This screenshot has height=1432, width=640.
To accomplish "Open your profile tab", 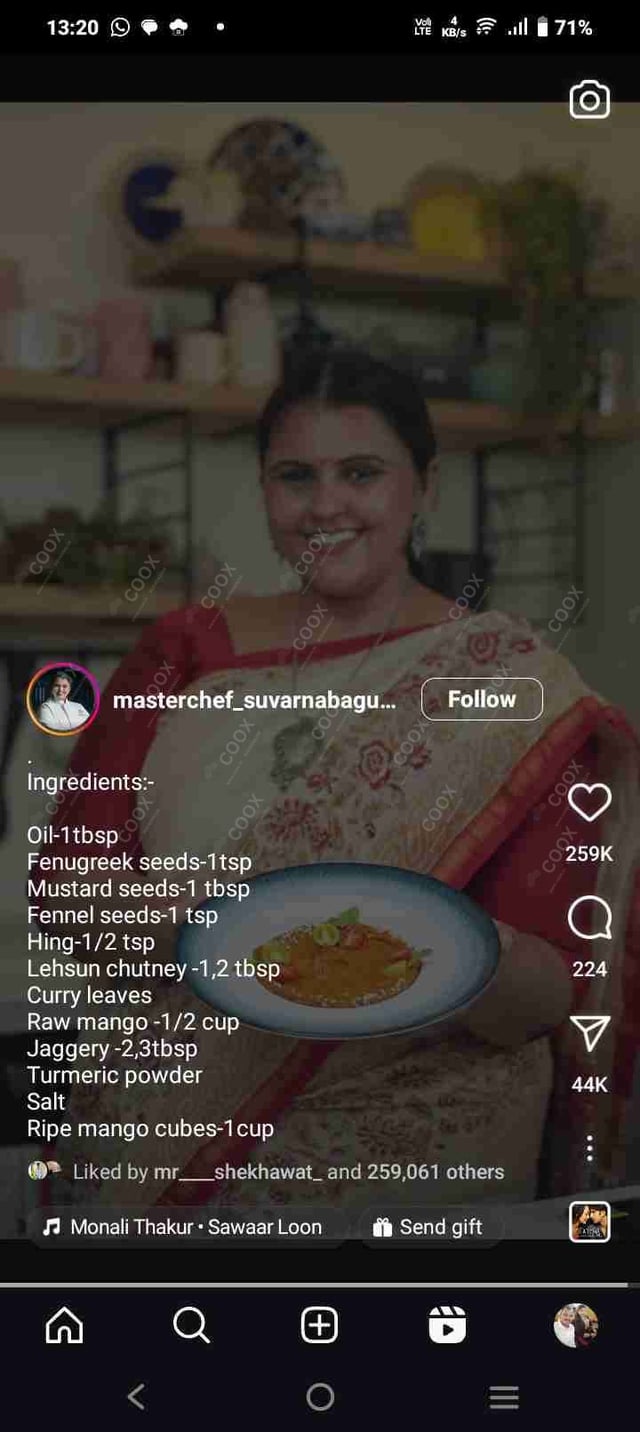I will pos(575,1326).
